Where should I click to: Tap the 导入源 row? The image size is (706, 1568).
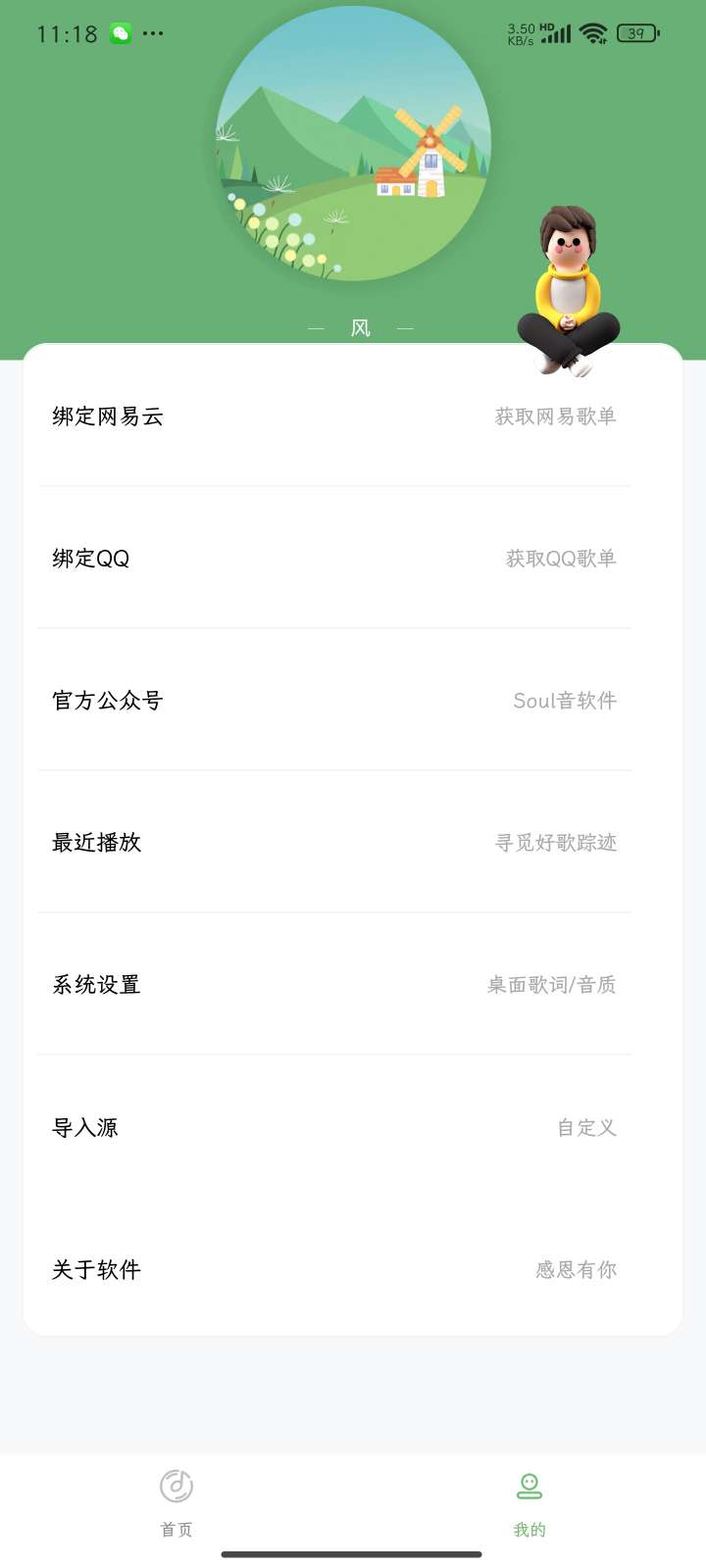[x=333, y=1127]
